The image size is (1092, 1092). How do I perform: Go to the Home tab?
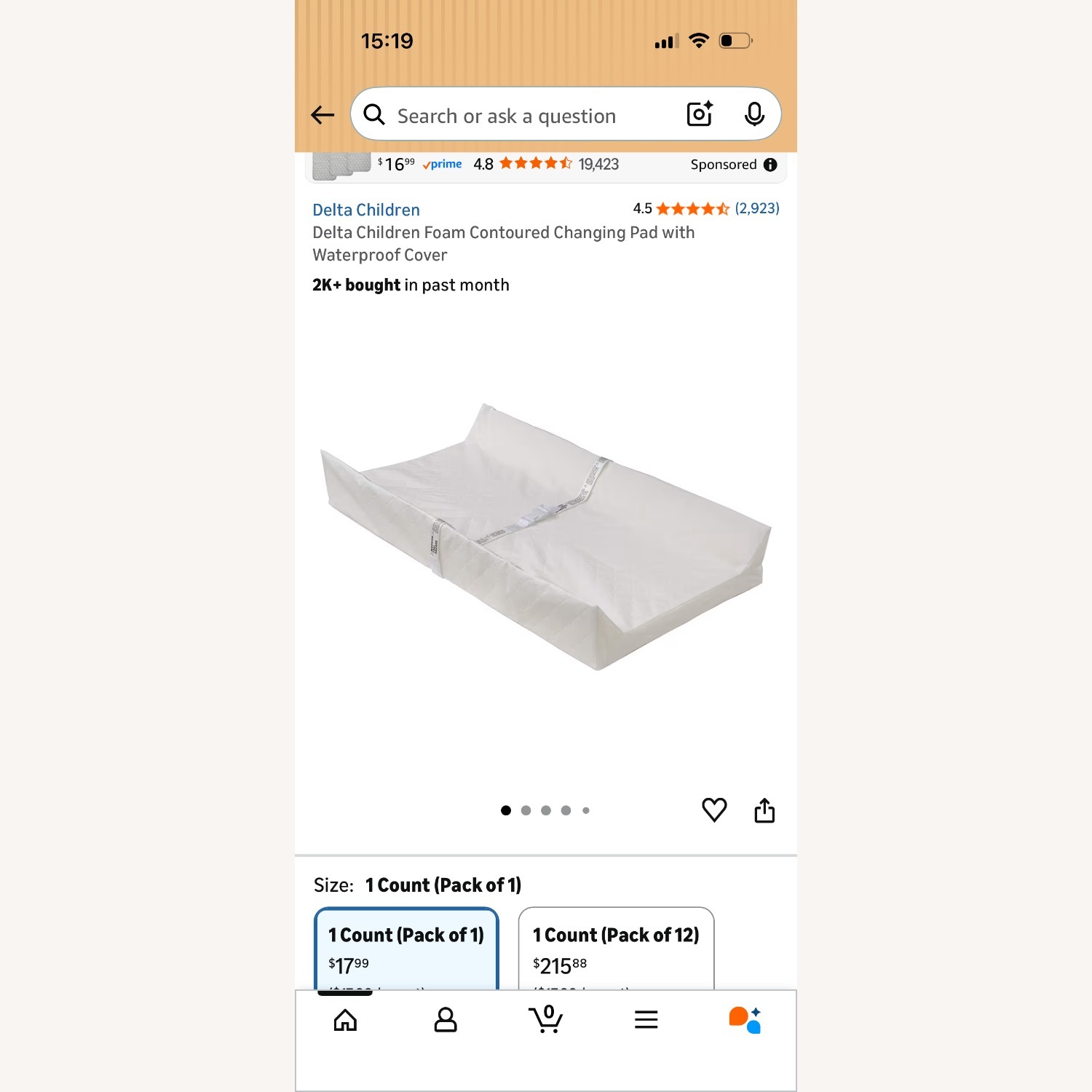[x=345, y=1020]
